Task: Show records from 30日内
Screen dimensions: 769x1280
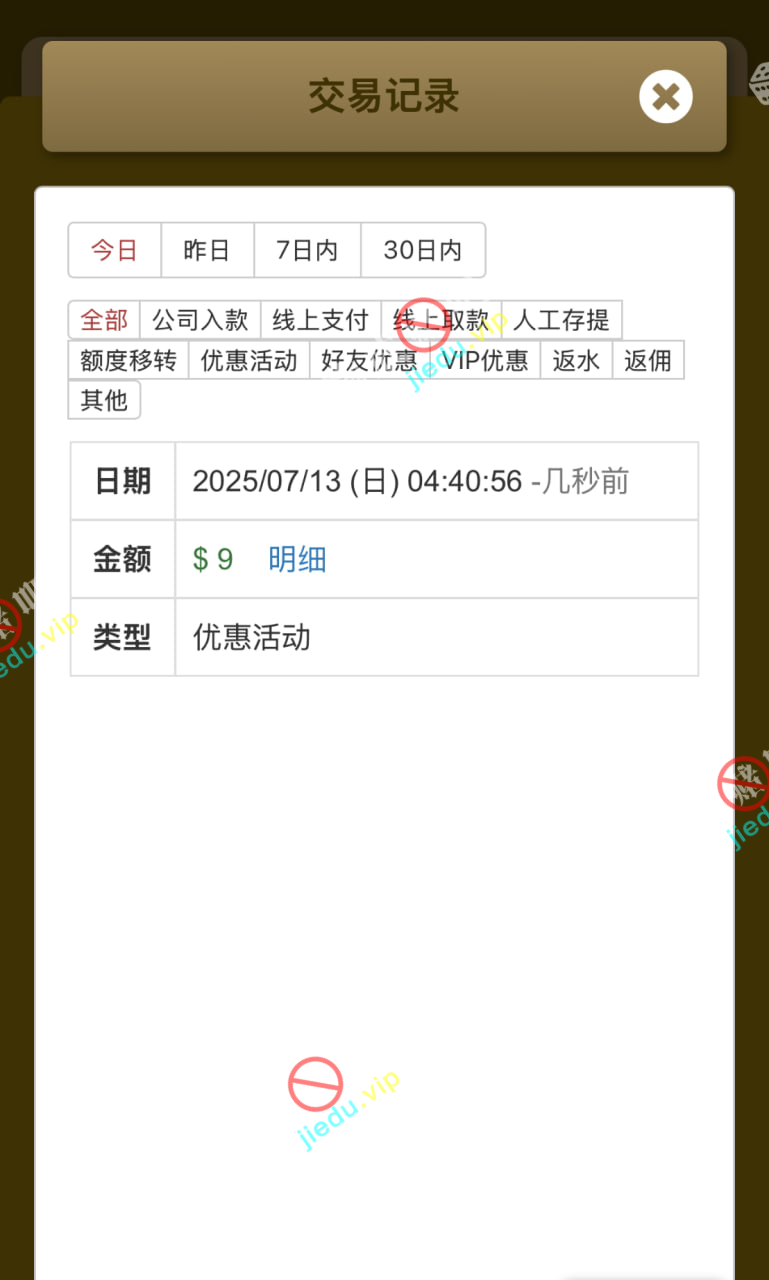Action: (423, 250)
